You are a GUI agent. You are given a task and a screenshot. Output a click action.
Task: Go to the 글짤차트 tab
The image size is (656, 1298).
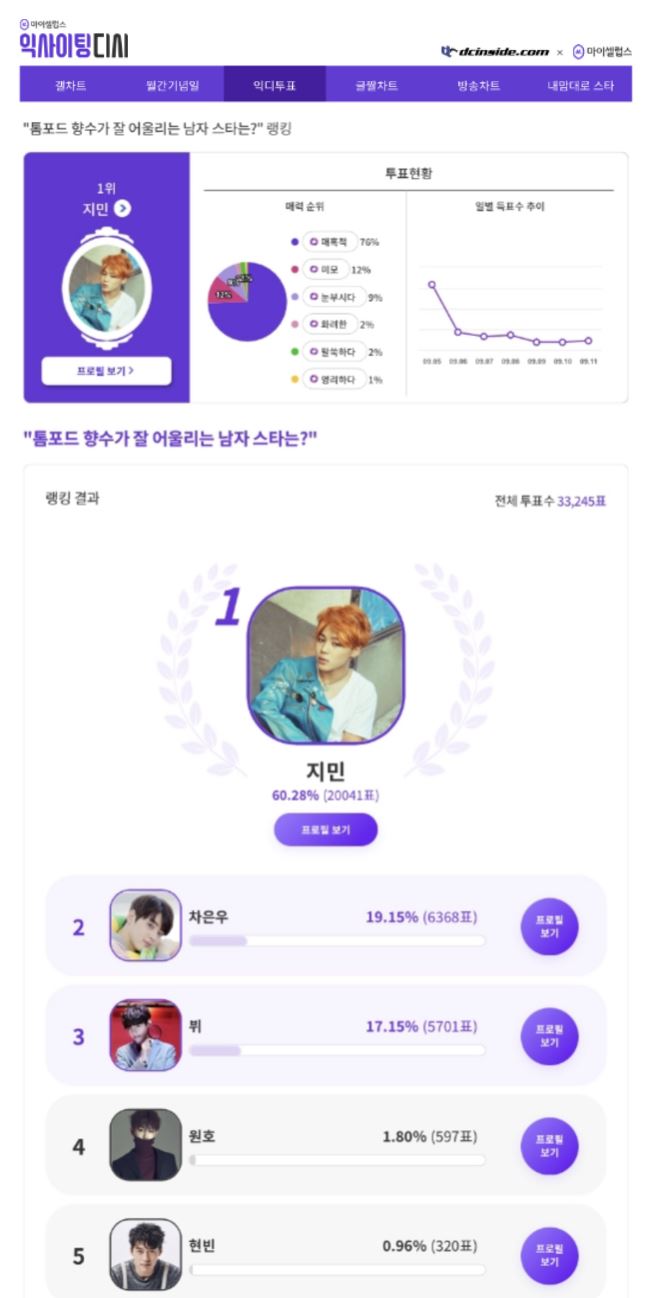[376, 85]
